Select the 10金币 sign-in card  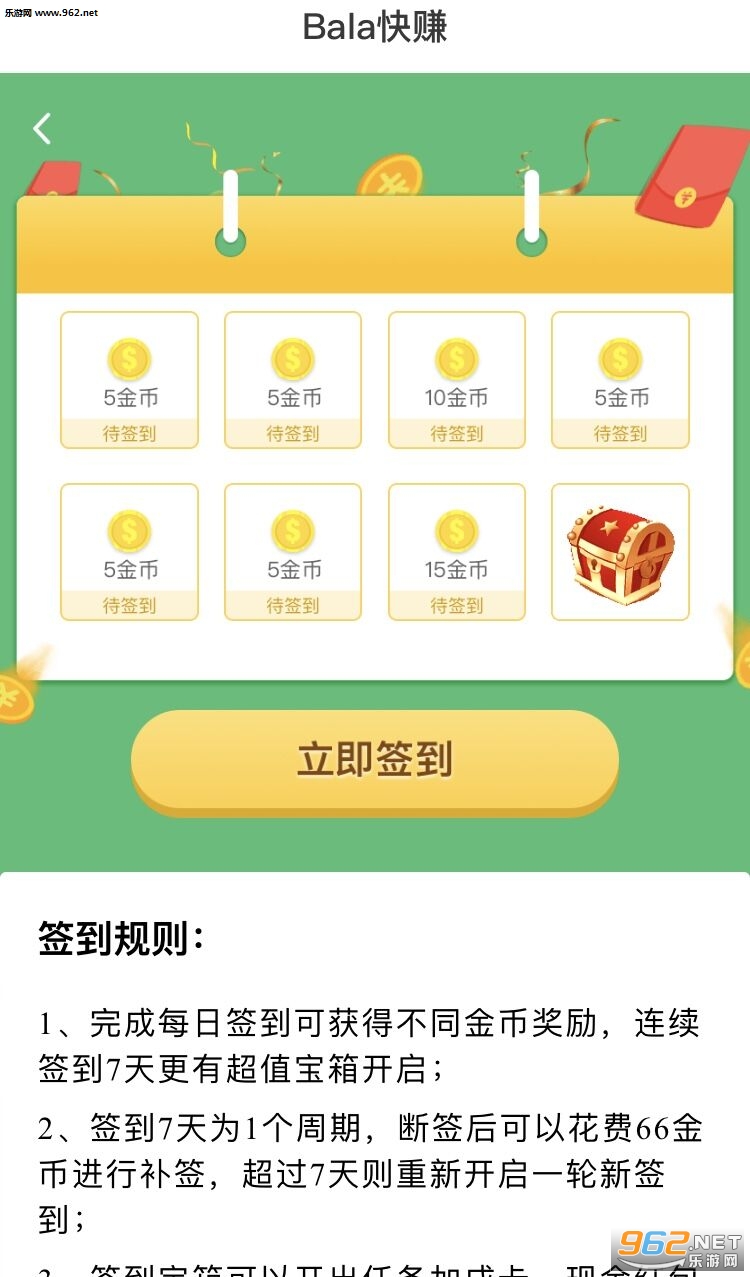(457, 380)
